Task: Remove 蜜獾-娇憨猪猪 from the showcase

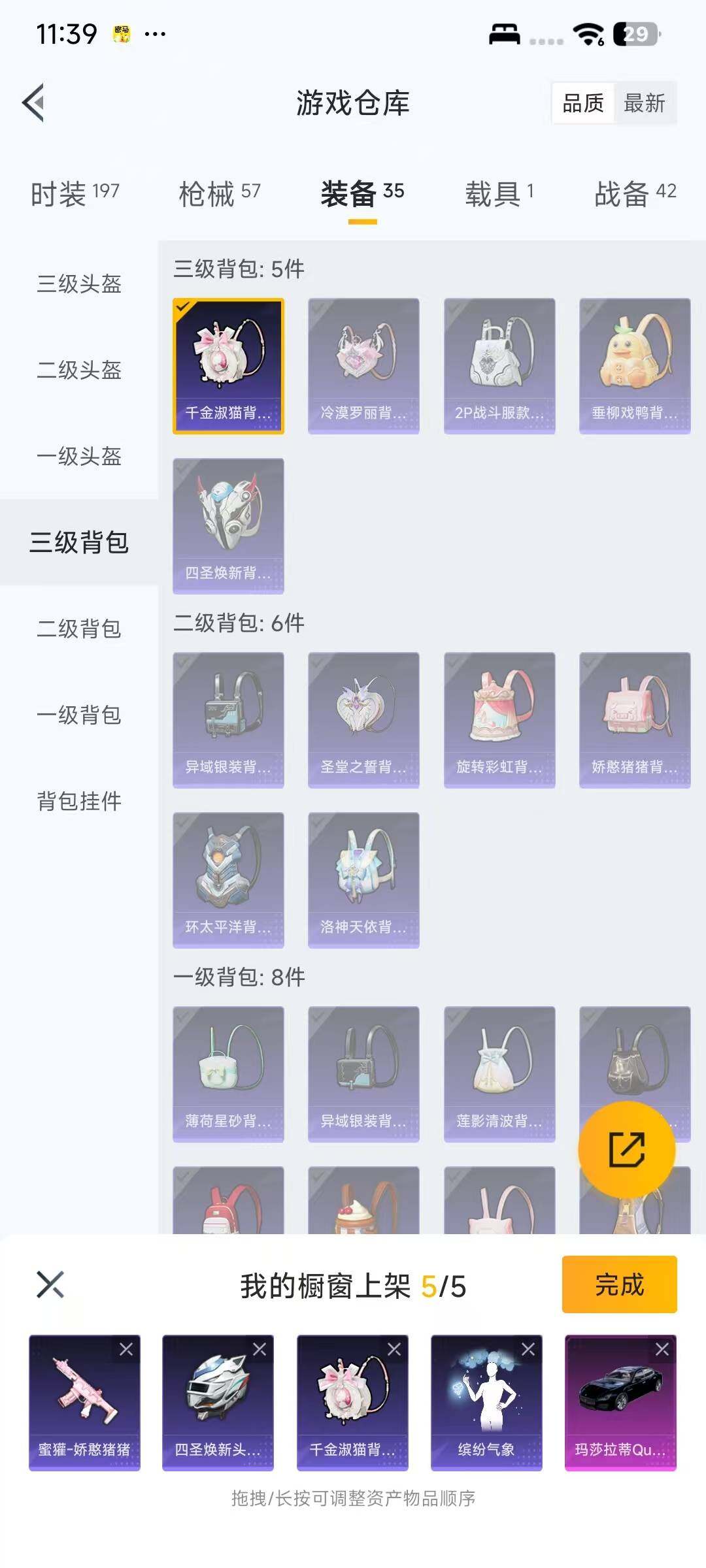Action: tap(126, 1349)
